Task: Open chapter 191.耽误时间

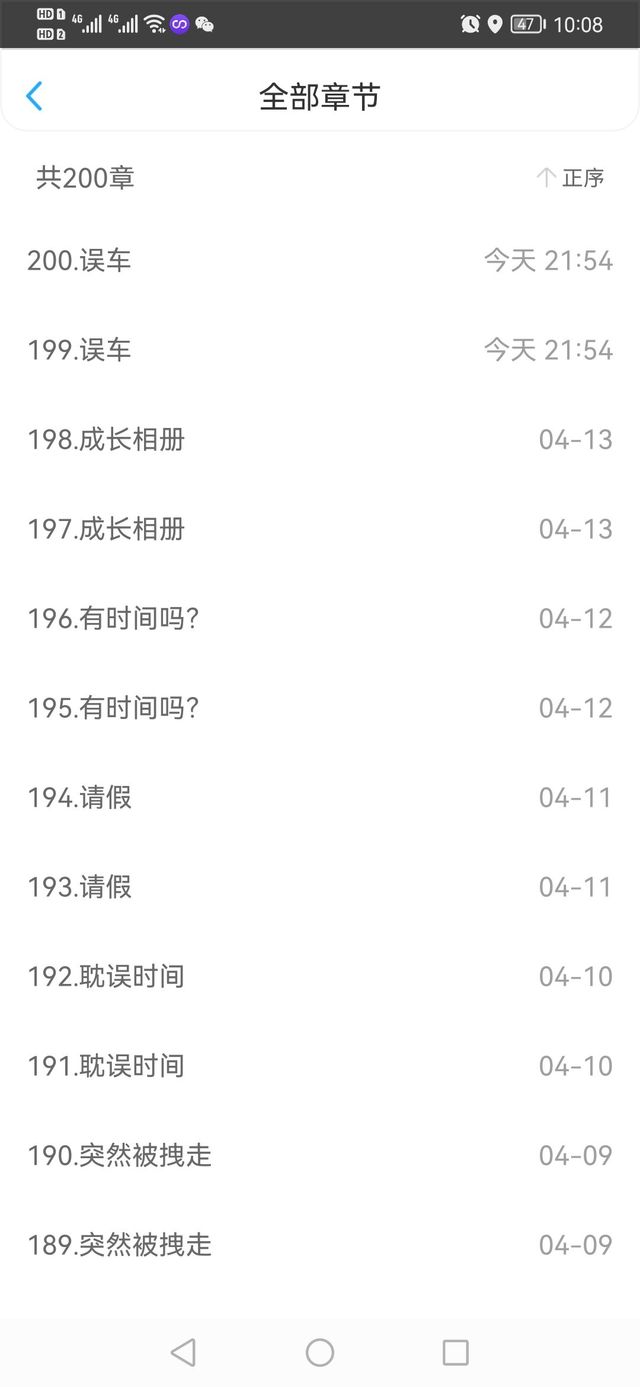Action: (x=320, y=1066)
